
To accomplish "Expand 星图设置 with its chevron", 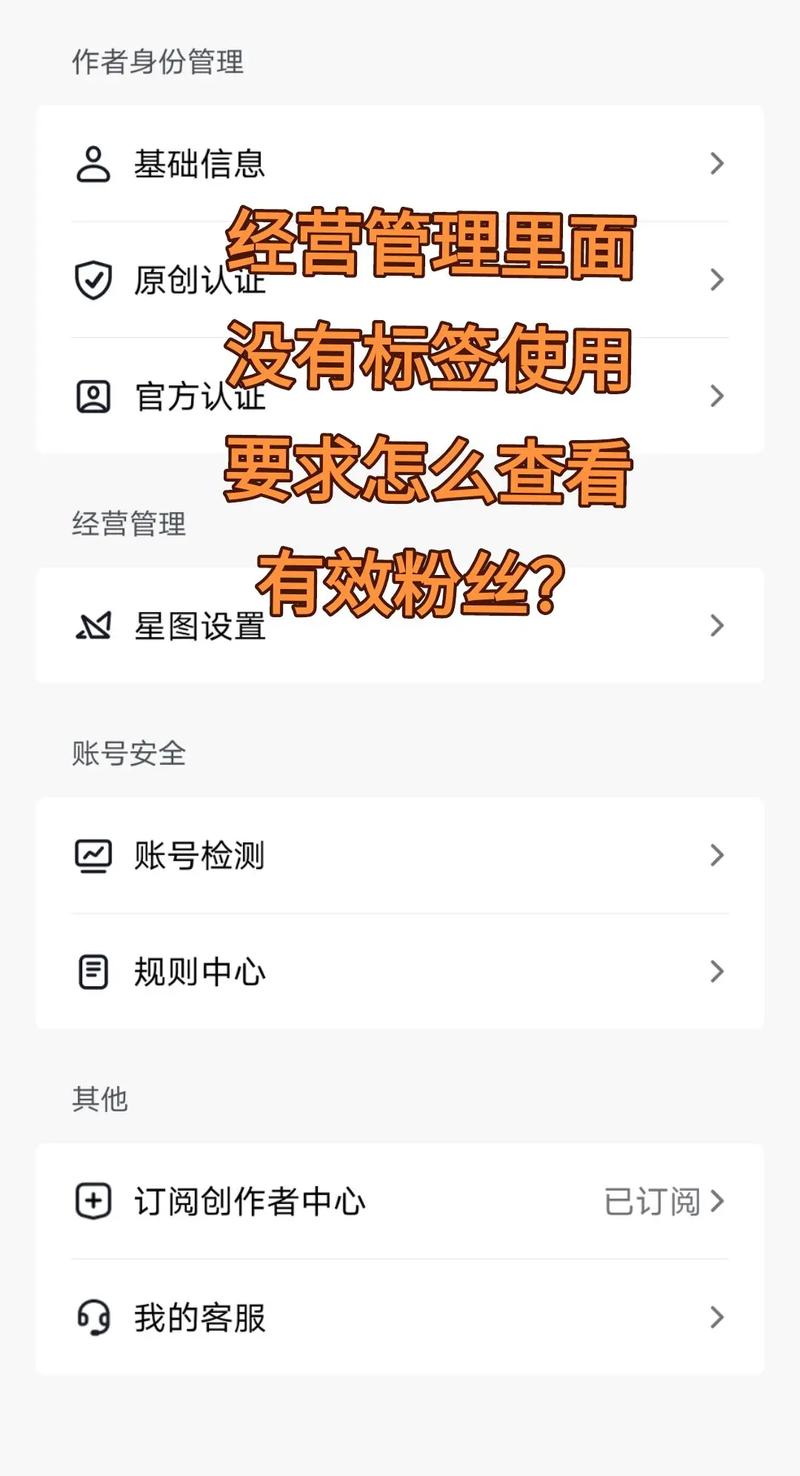I will tap(717, 626).
